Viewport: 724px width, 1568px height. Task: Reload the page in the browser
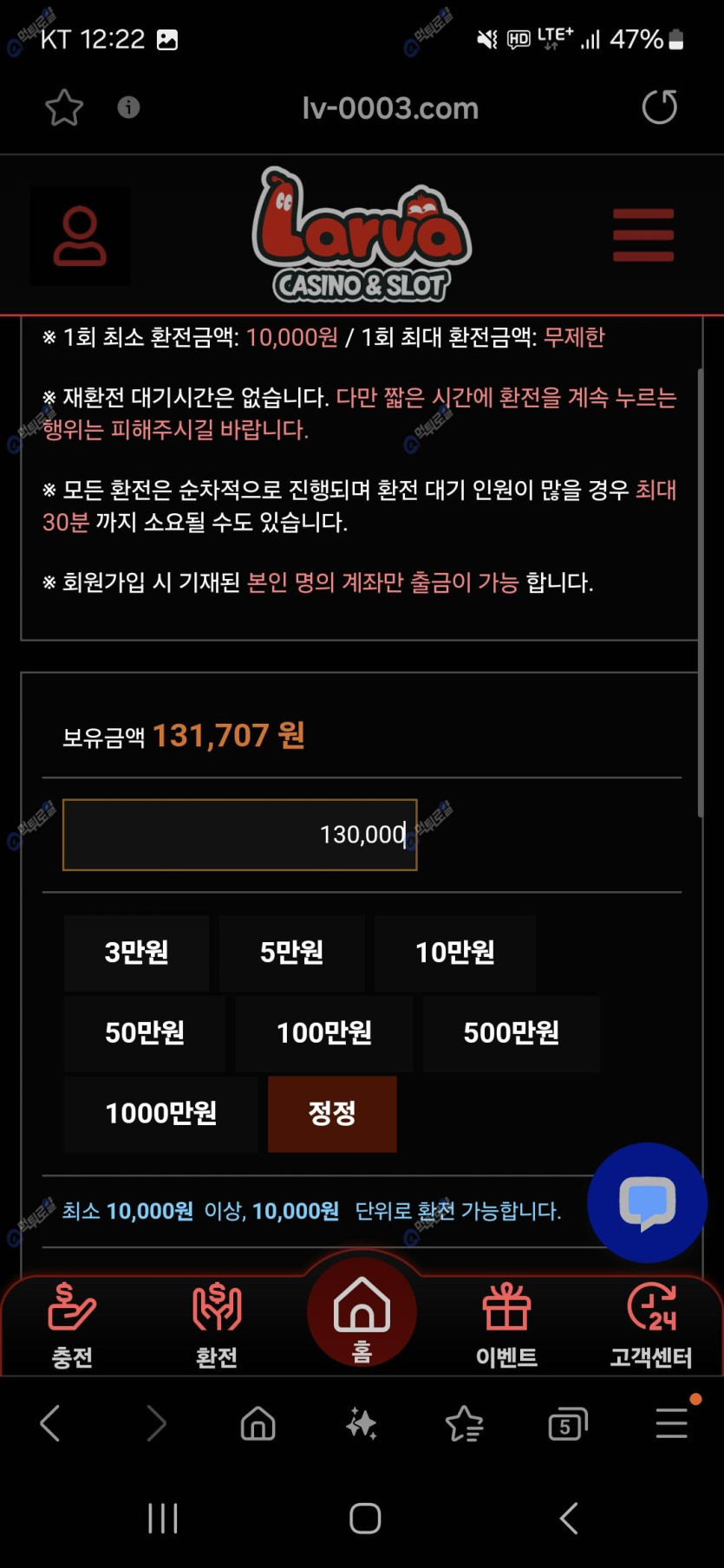(659, 107)
